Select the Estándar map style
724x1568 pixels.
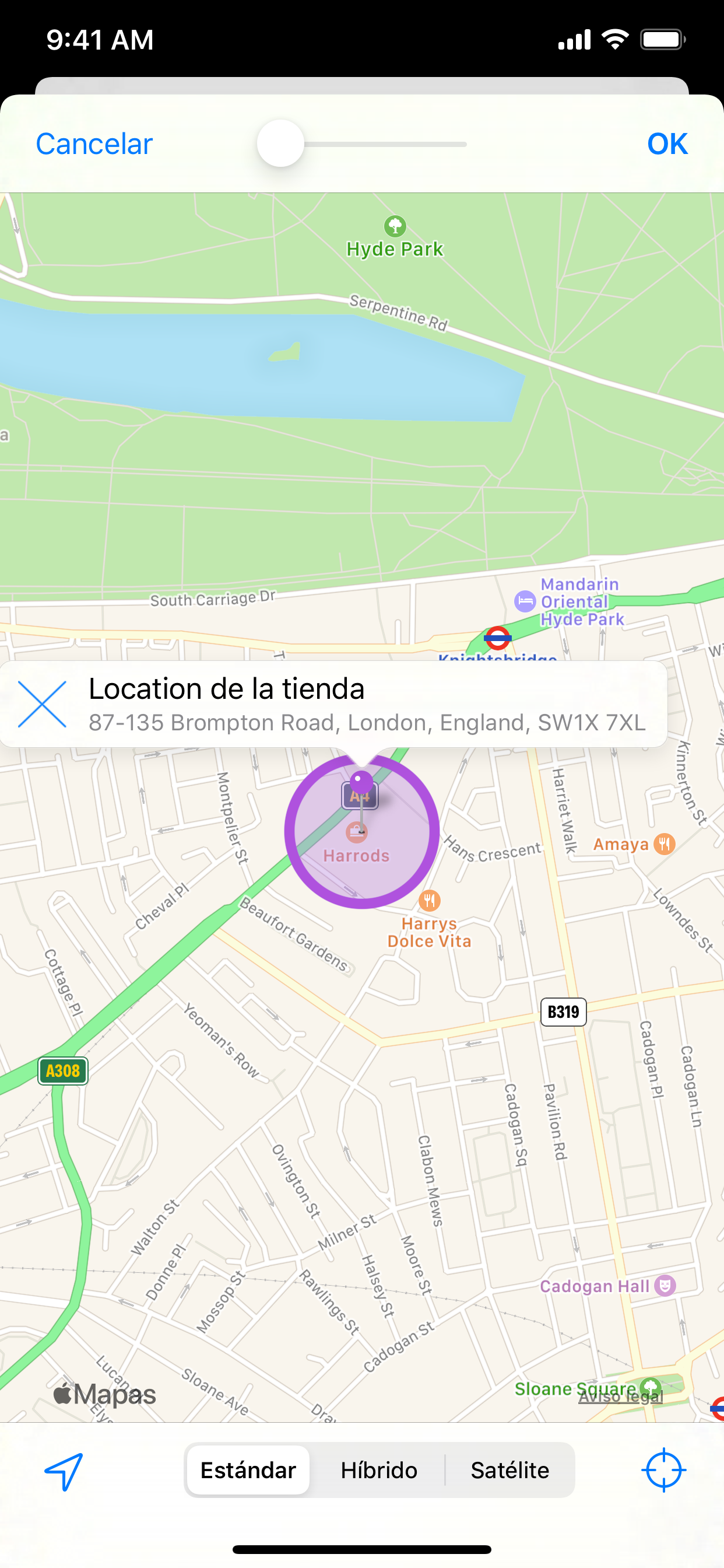tap(247, 1470)
